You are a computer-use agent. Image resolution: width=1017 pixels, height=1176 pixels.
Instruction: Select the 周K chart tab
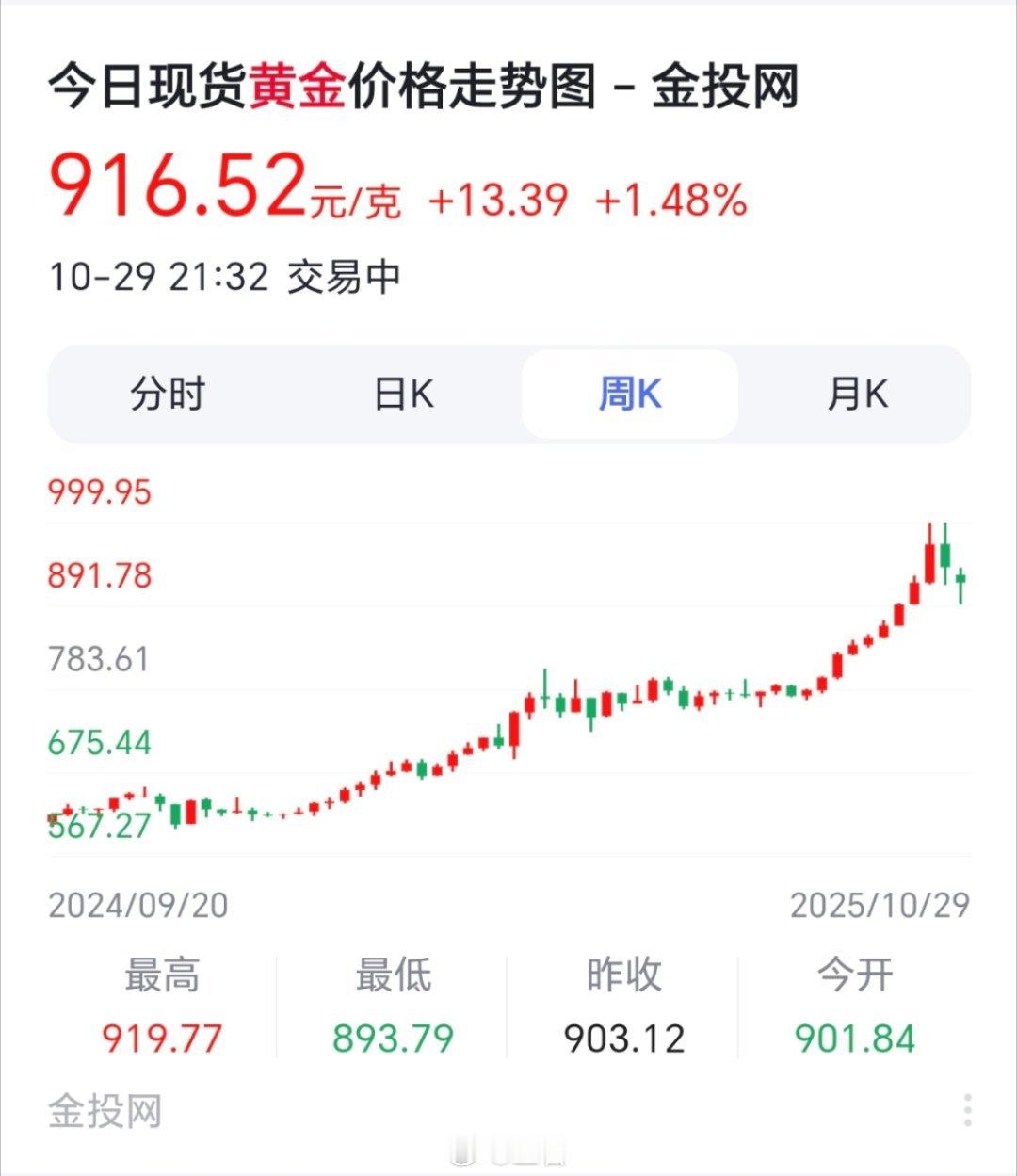[x=631, y=395]
